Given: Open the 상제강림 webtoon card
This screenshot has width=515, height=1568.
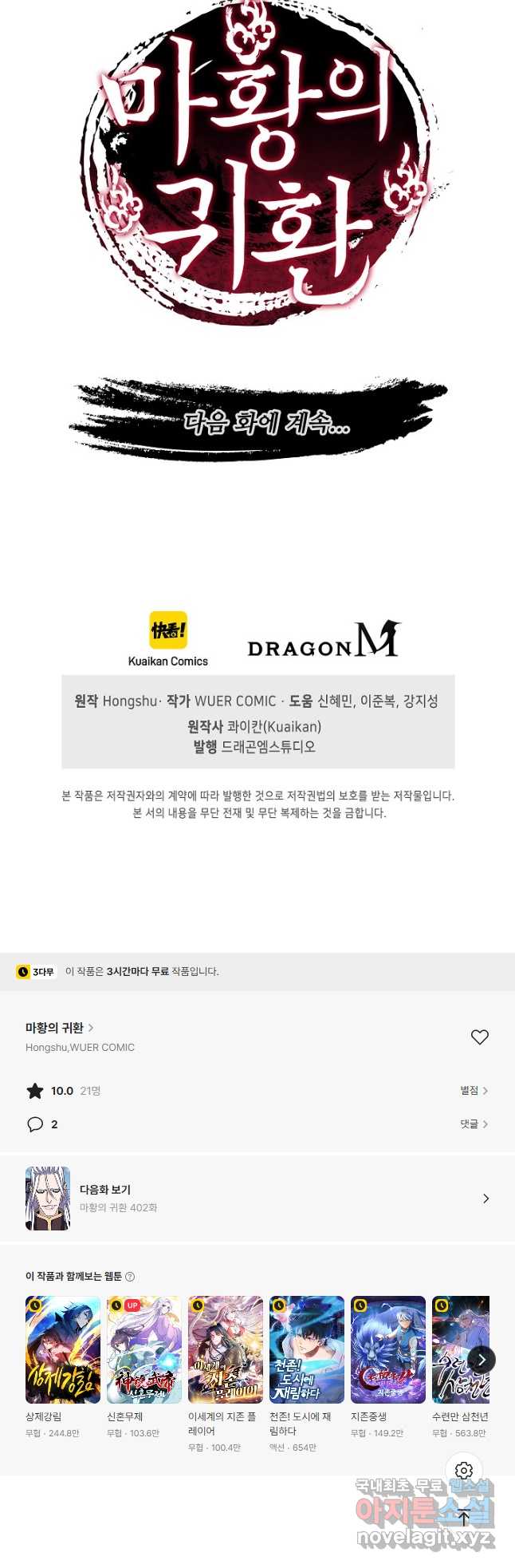Looking at the screenshot, I should 63,1349.
